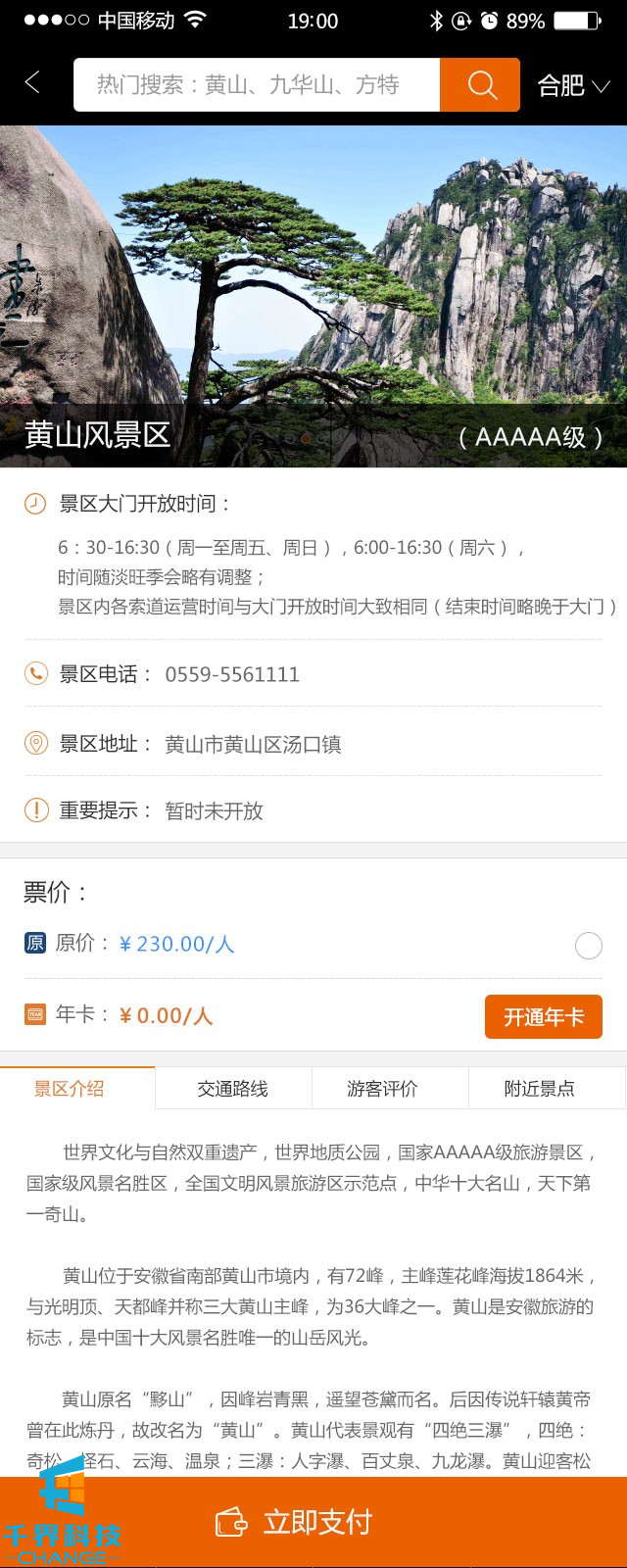Open the 游客评价 tab

tap(382, 1089)
